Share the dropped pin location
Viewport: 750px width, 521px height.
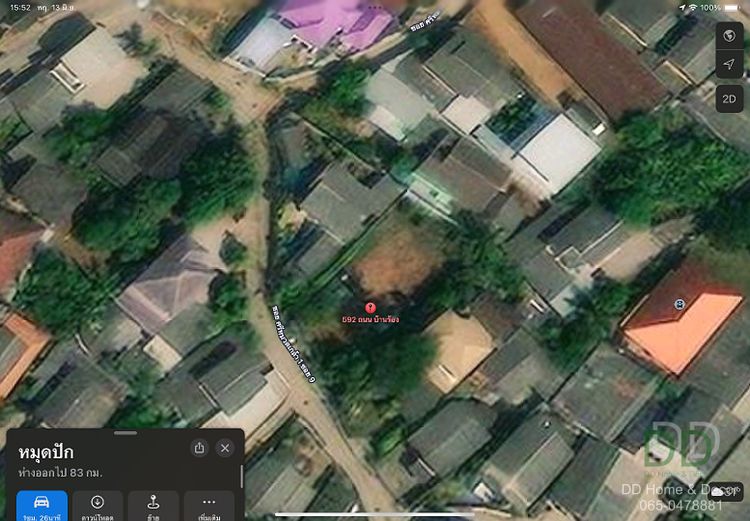tap(199, 448)
